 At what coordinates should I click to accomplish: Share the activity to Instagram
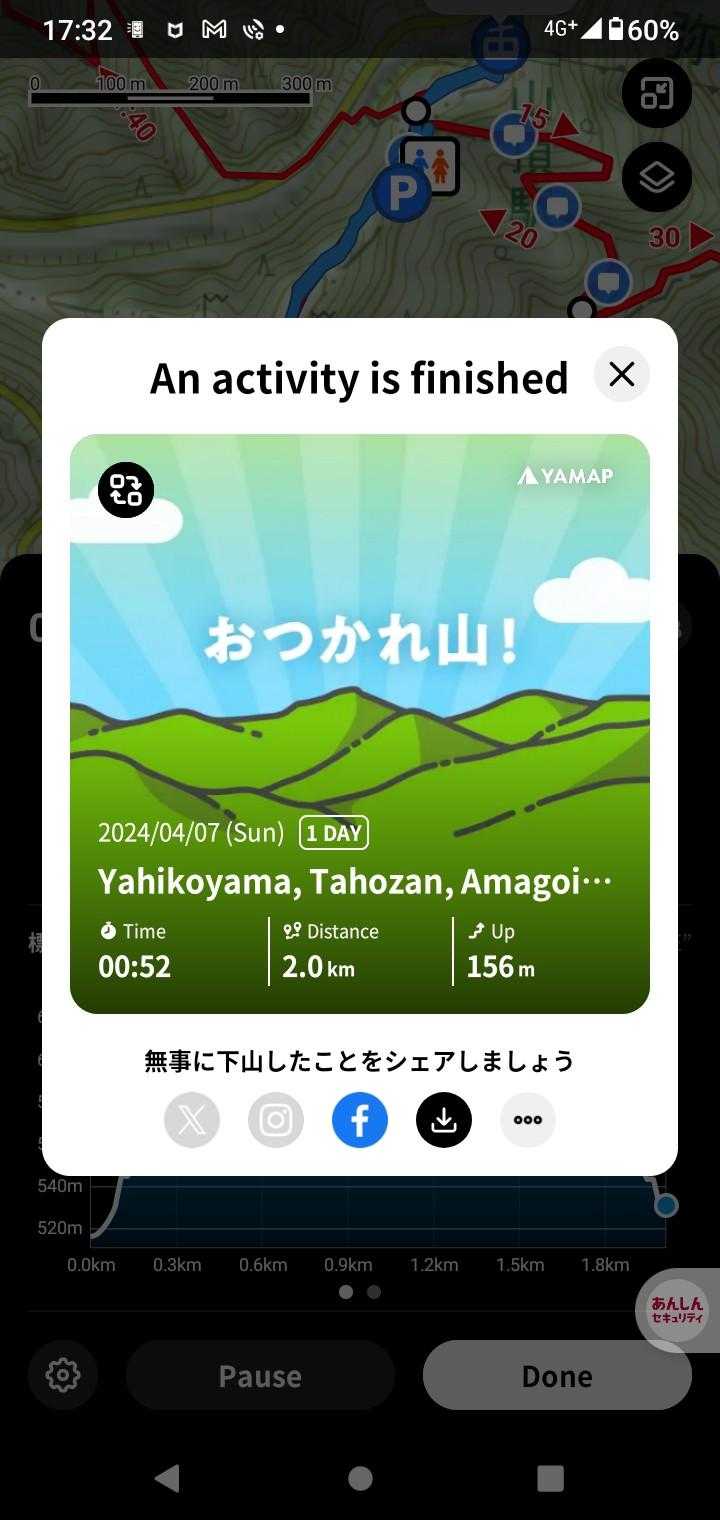276,1120
